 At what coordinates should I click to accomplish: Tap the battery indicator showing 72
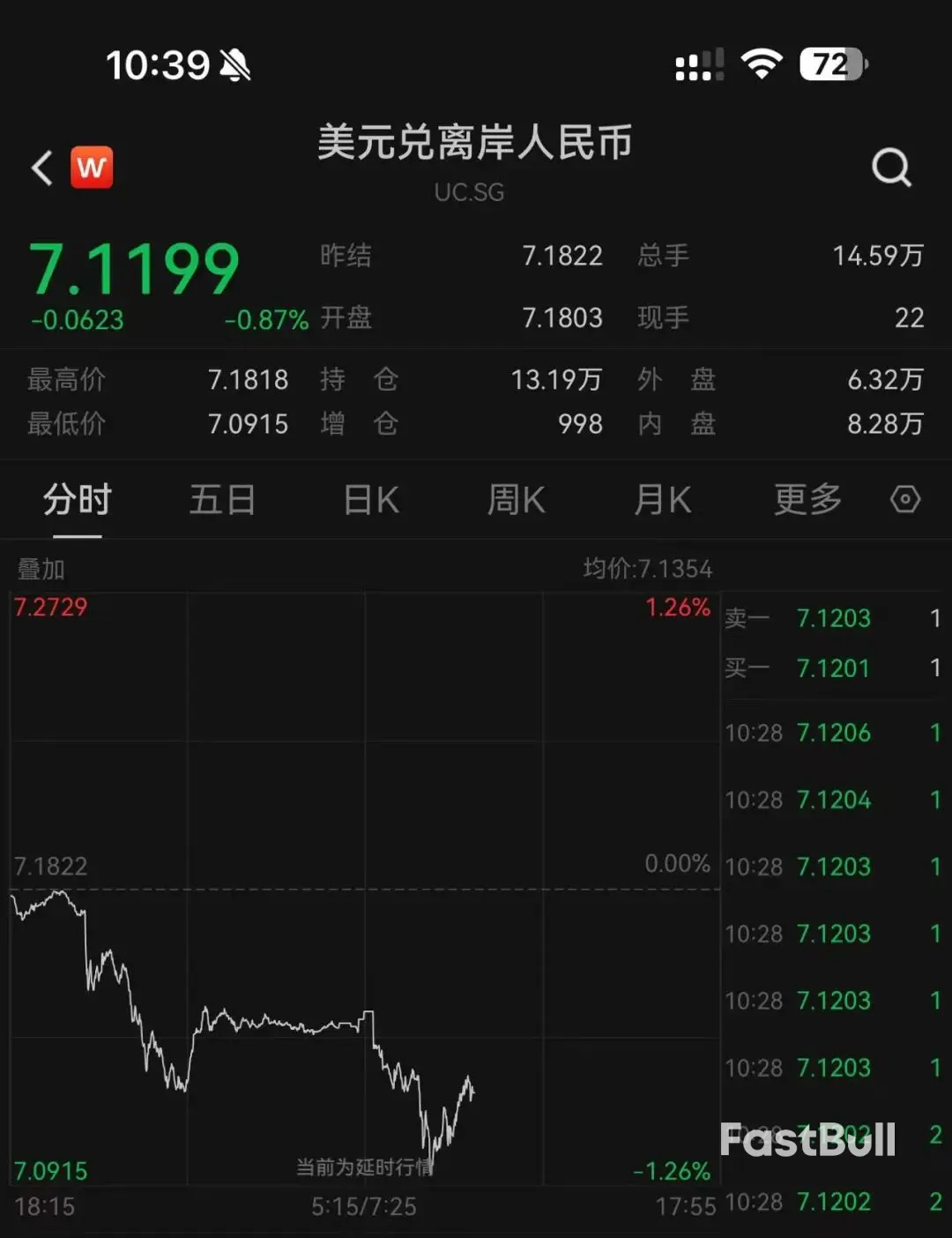pos(829,64)
